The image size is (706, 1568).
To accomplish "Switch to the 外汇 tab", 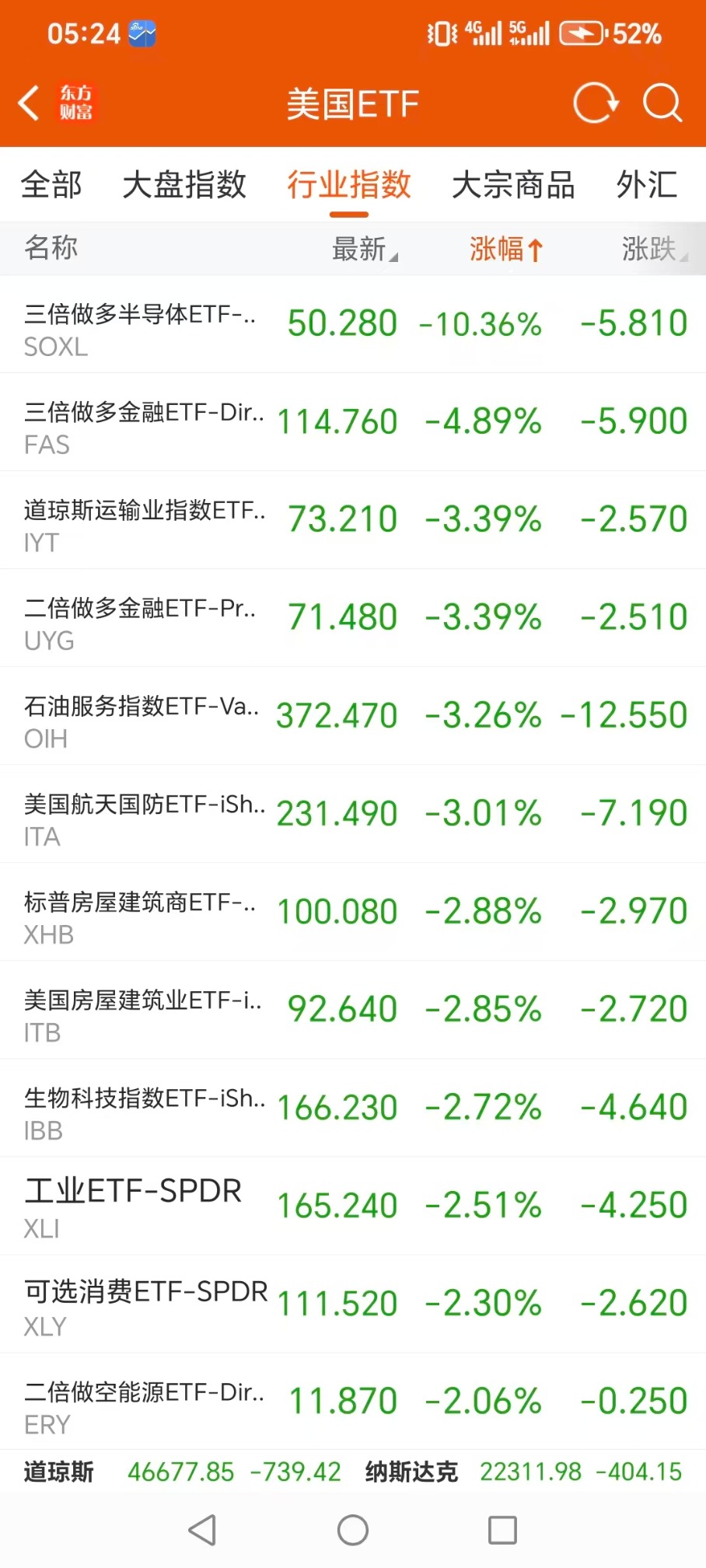I will [647, 185].
